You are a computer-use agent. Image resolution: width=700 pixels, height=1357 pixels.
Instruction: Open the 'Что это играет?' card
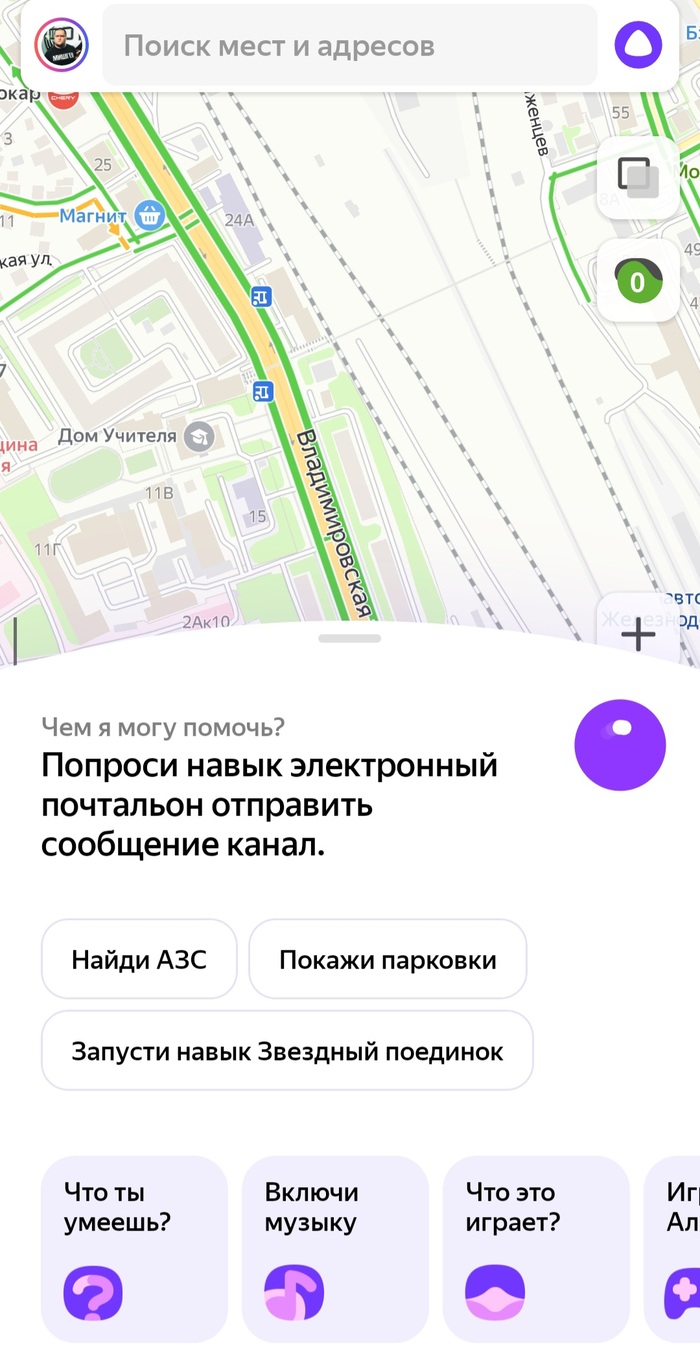click(536, 1249)
